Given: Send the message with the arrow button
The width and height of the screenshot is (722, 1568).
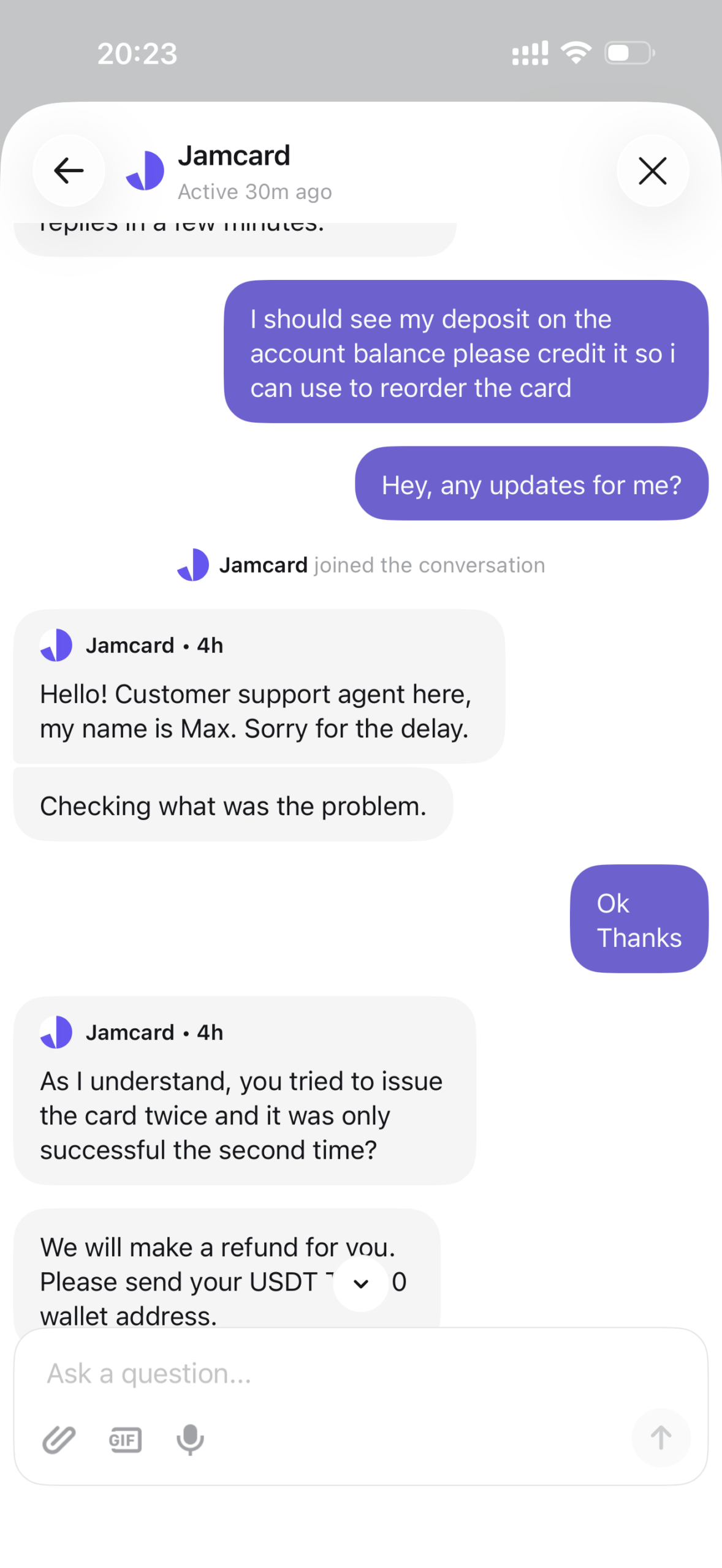Looking at the screenshot, I should point(660,1437).
